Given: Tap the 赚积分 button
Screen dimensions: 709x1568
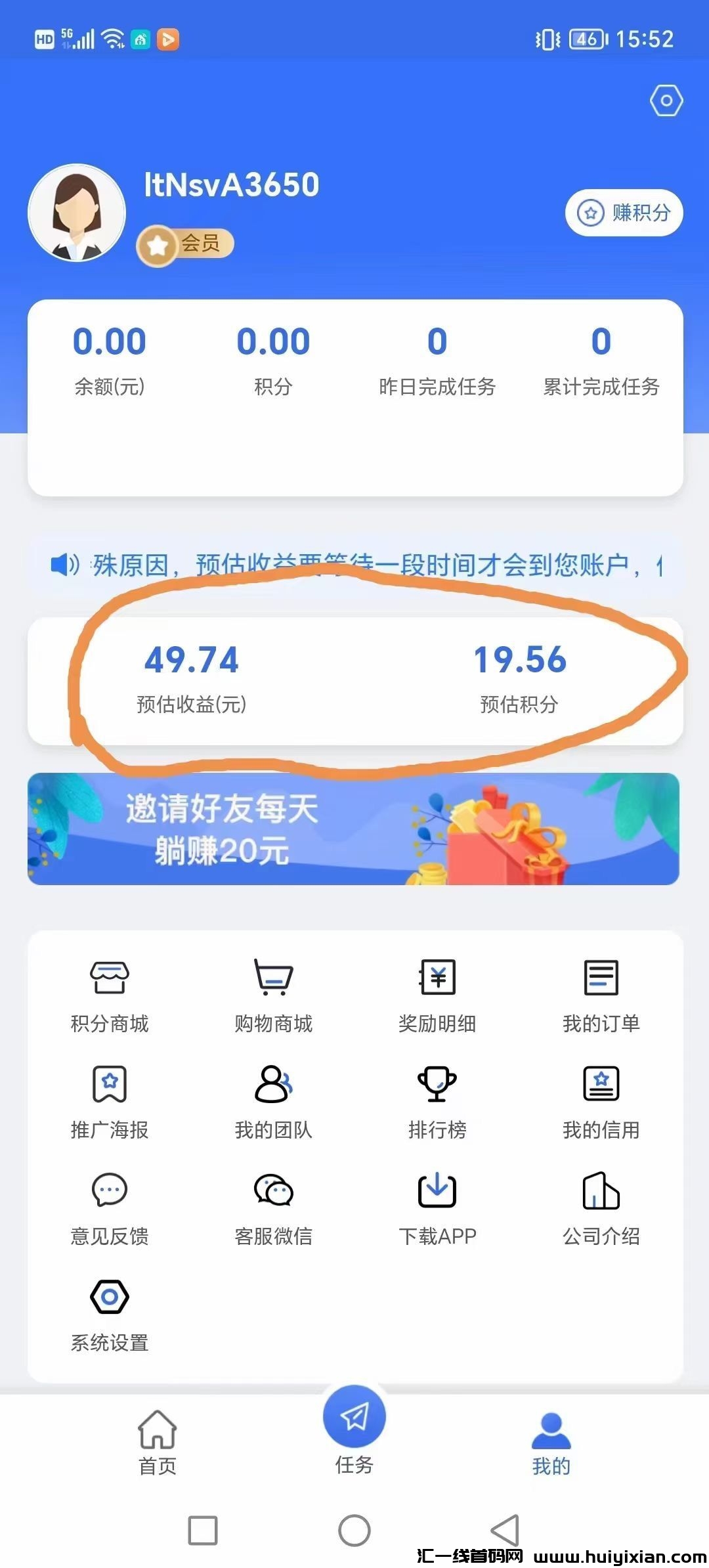Looking at the screenshot, I should [x=624, y=213].
